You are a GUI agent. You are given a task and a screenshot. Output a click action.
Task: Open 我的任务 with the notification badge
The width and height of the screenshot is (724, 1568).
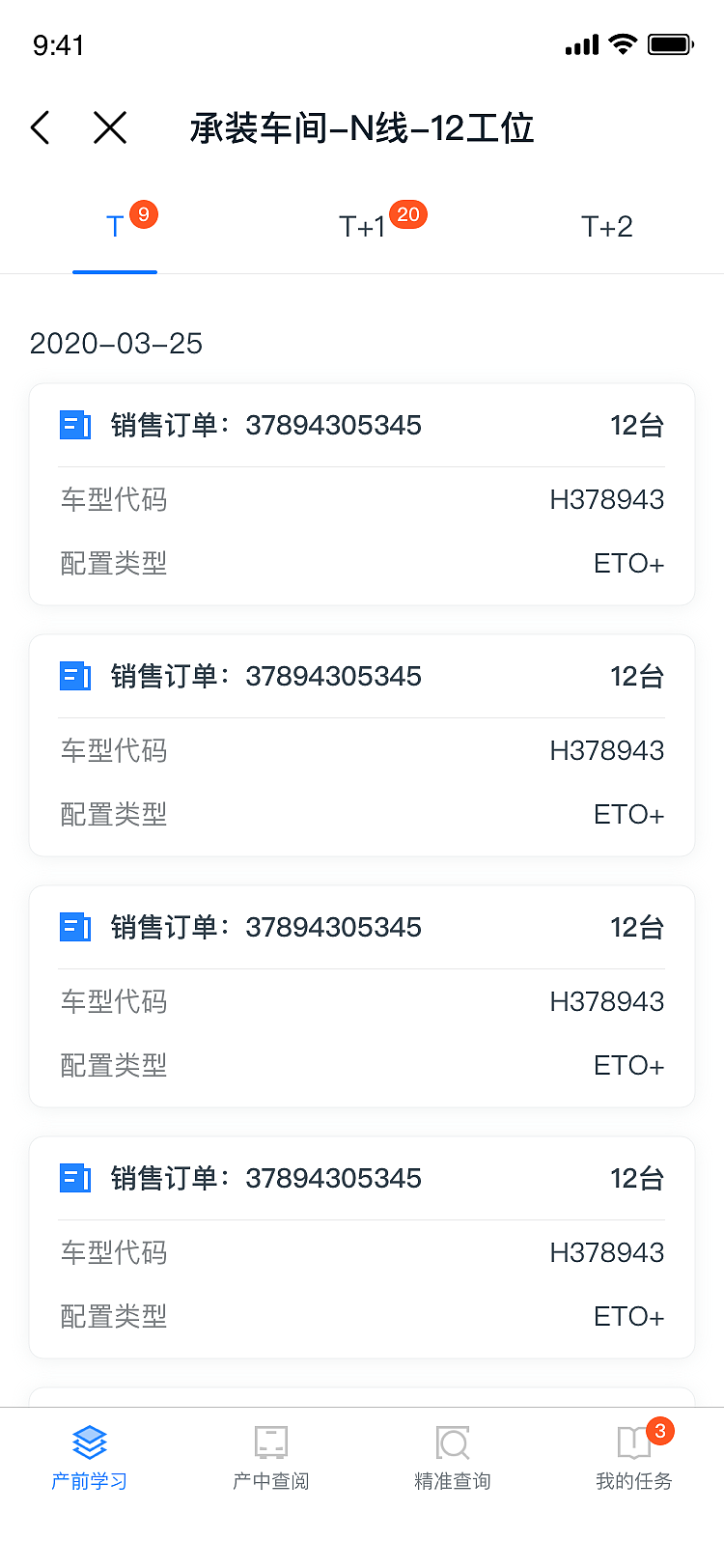point(632,1443)
